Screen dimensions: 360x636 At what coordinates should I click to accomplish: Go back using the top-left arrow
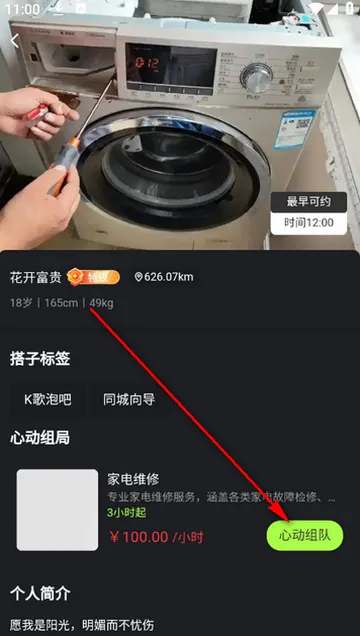(x=15, y=41)
